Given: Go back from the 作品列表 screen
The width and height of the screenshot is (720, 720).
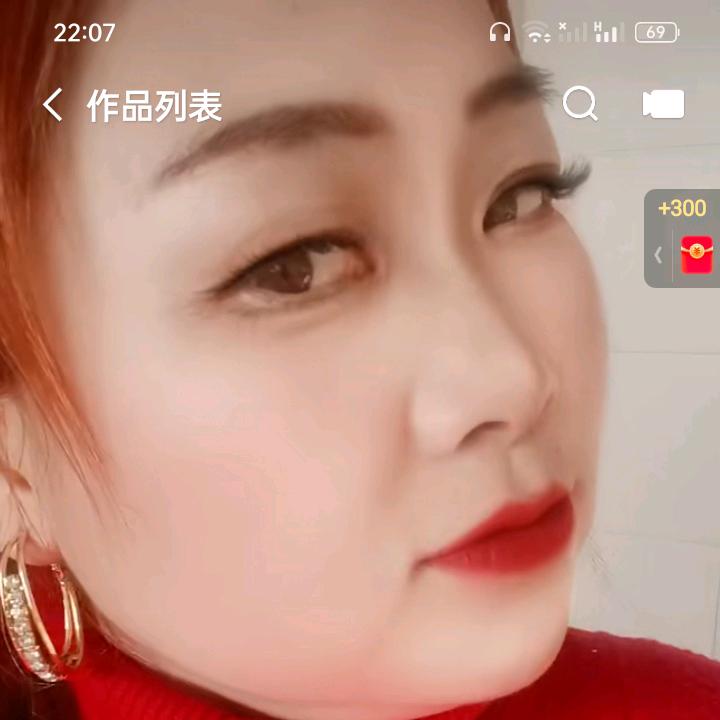Looking at the screenshot, I should click(x=53, y=105).
